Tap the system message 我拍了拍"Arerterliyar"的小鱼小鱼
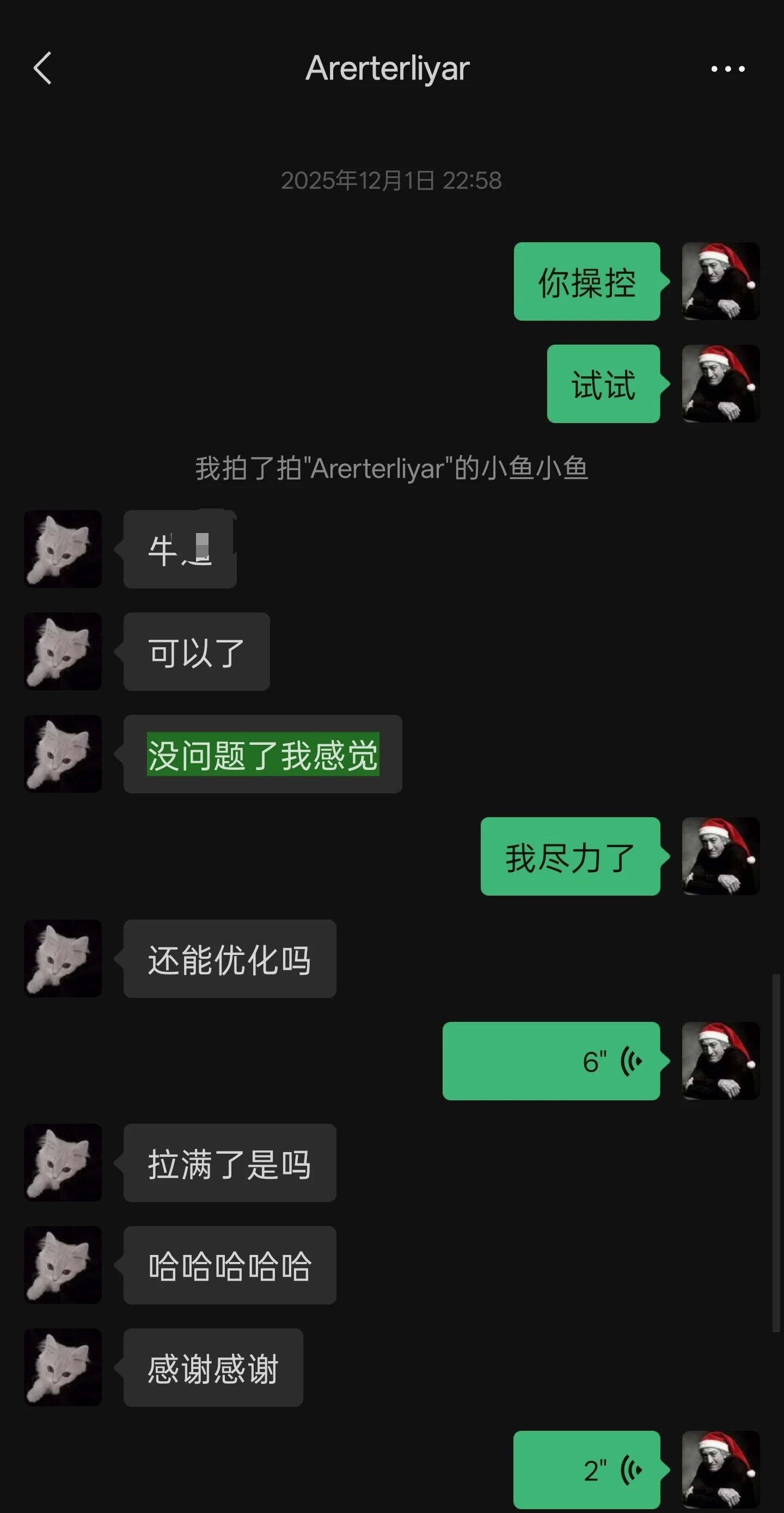 click(391, 468)
